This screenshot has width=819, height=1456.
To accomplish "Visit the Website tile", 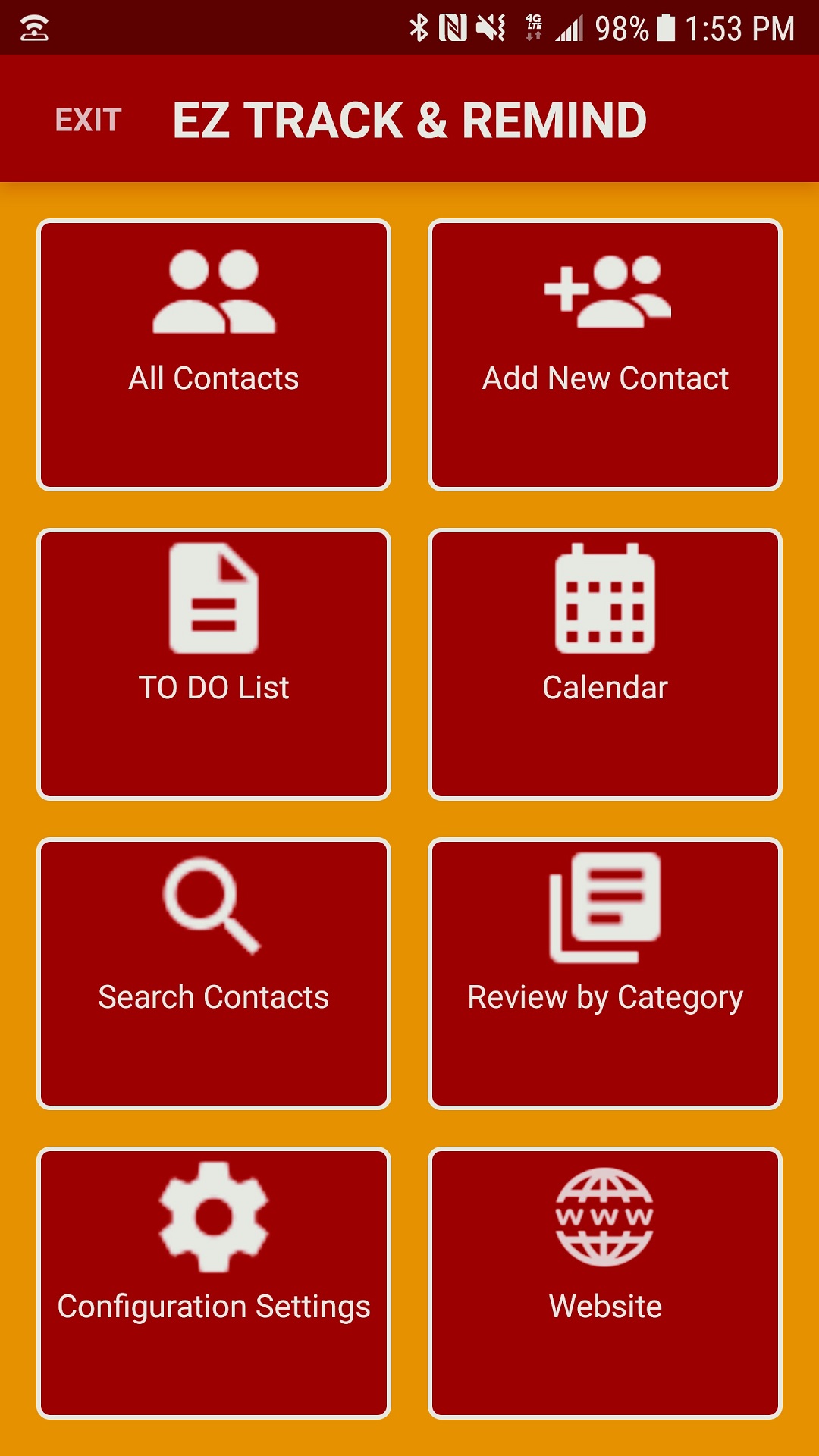I will point(605,1283).
